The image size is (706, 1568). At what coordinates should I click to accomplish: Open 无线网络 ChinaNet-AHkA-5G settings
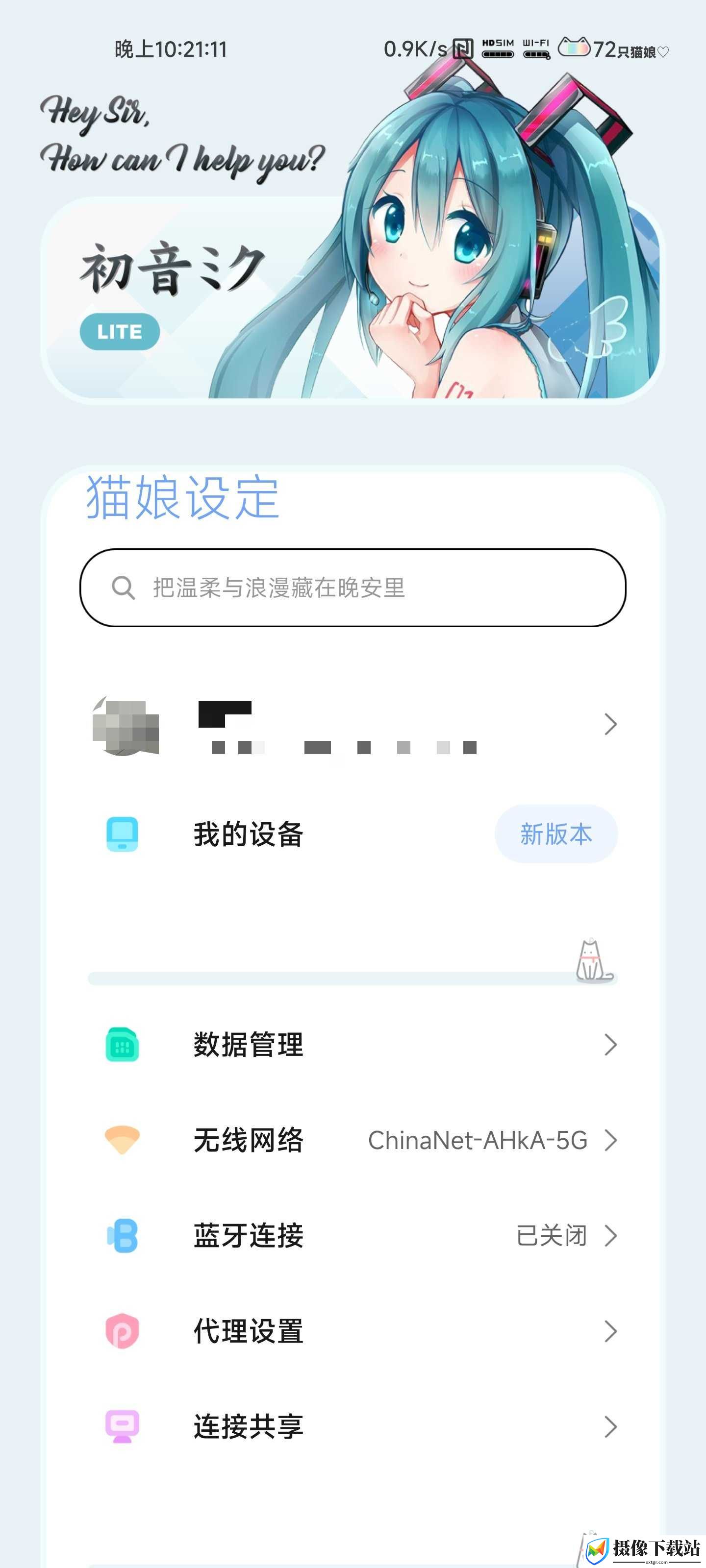[353, 1140]
